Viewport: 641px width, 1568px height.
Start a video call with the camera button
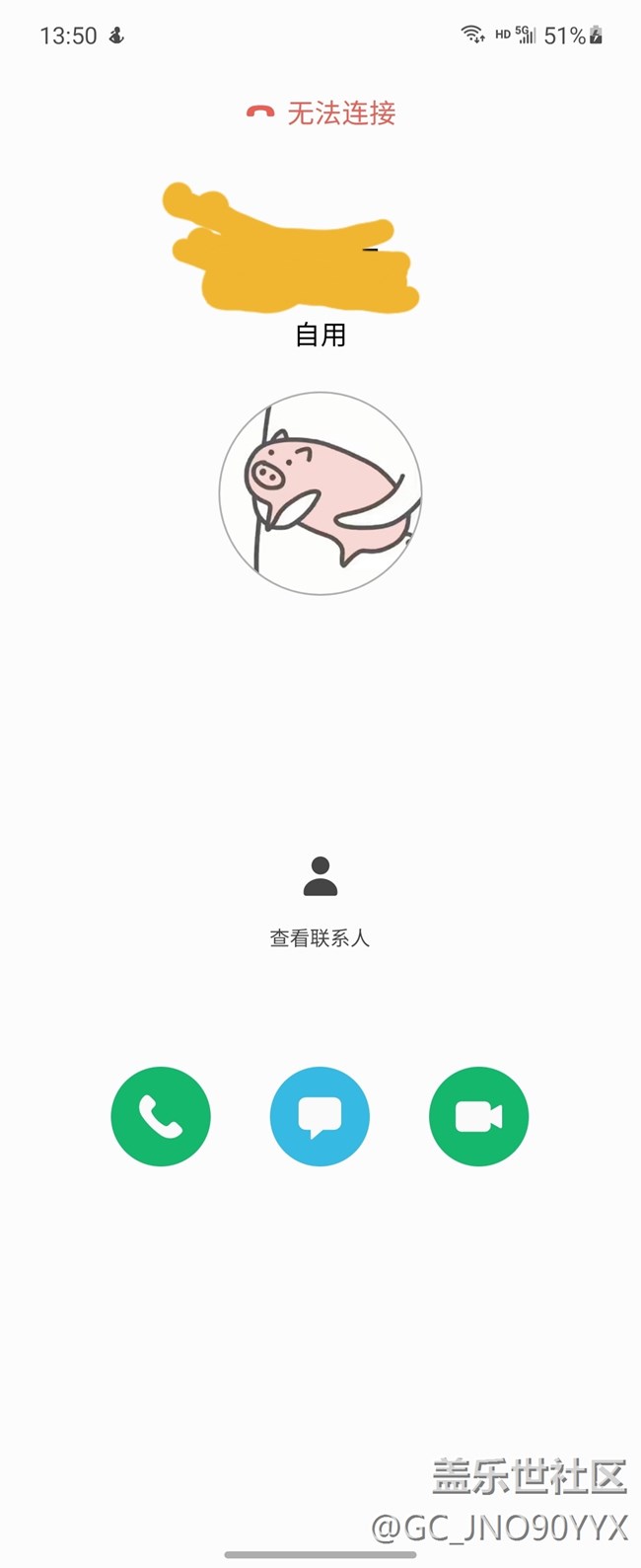click(x=479, y=1116)
